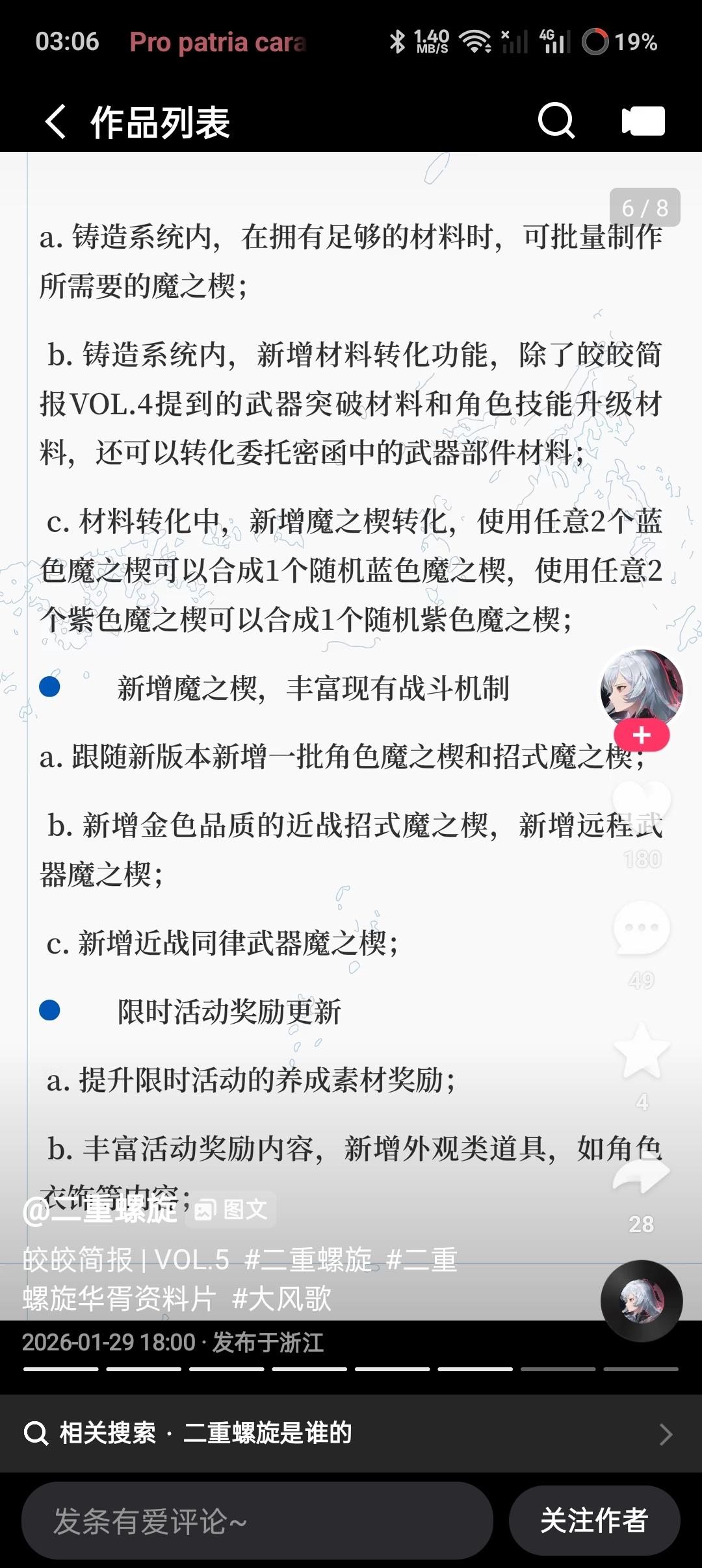Viewport: 702px width, 1568px height.
Task: Favorite the post with the star
Action: [642, 1051]
